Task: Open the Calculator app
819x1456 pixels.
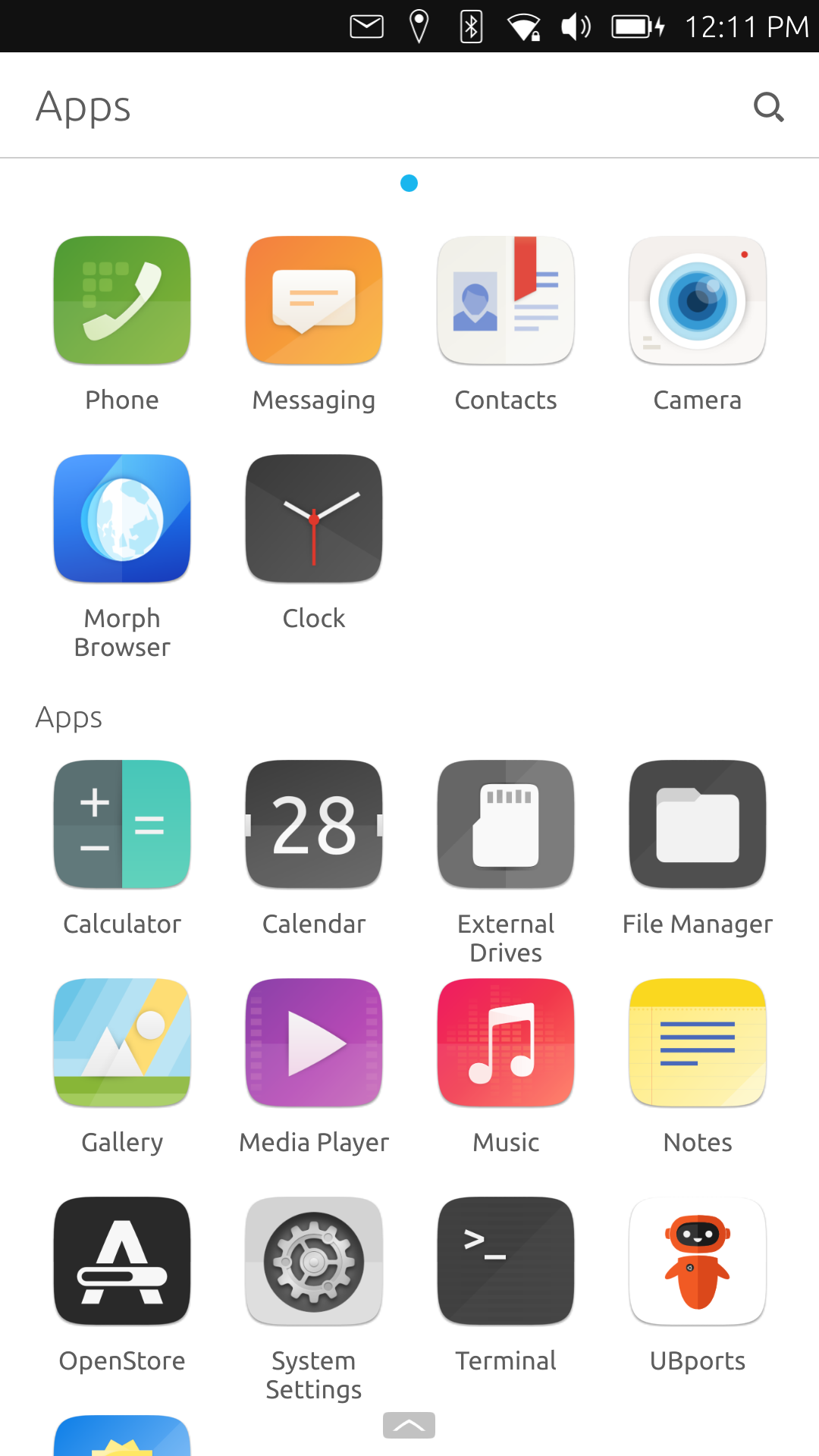Action: [121, 824]
